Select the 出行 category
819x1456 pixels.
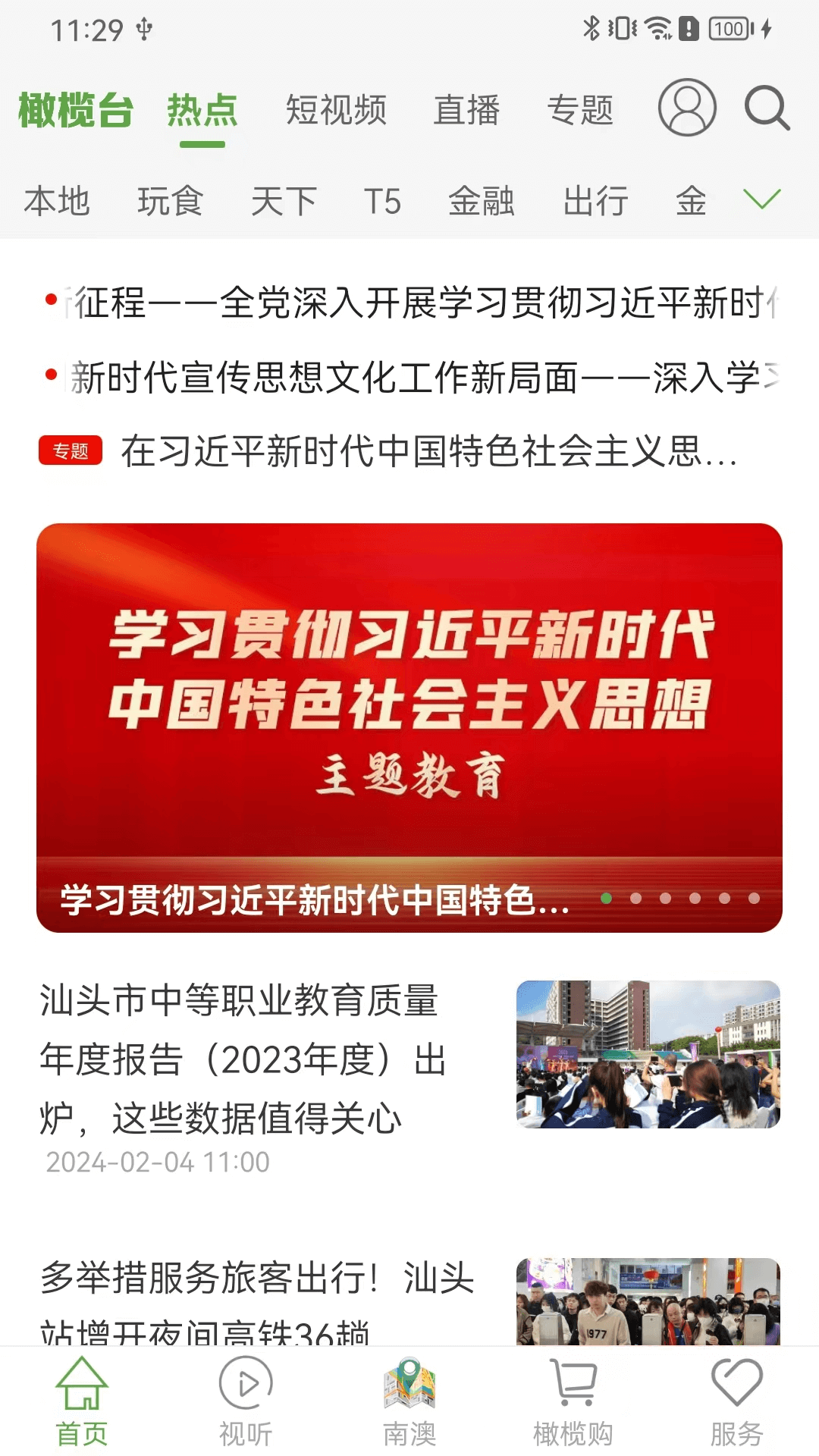[595, 202]
